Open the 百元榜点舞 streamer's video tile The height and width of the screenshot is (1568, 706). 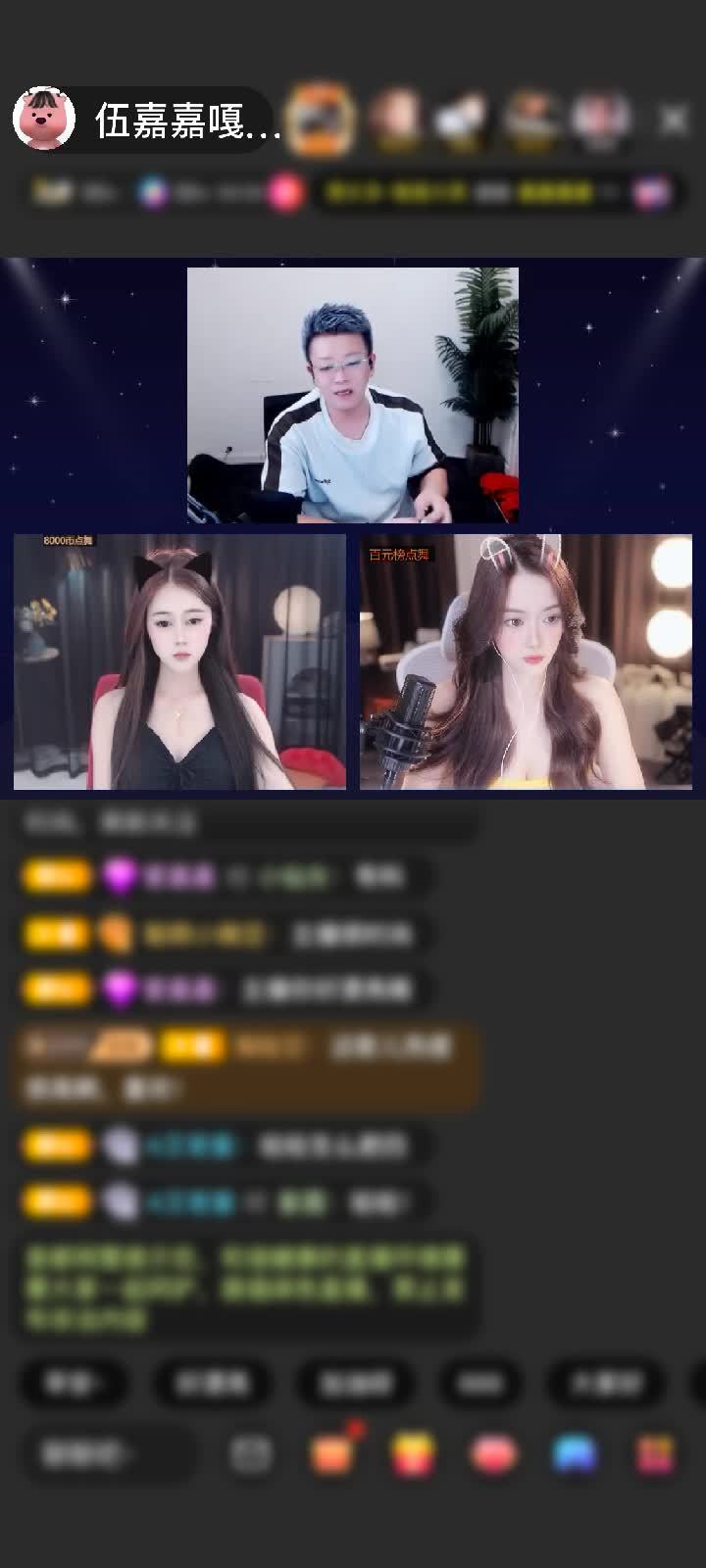(526, 661)
